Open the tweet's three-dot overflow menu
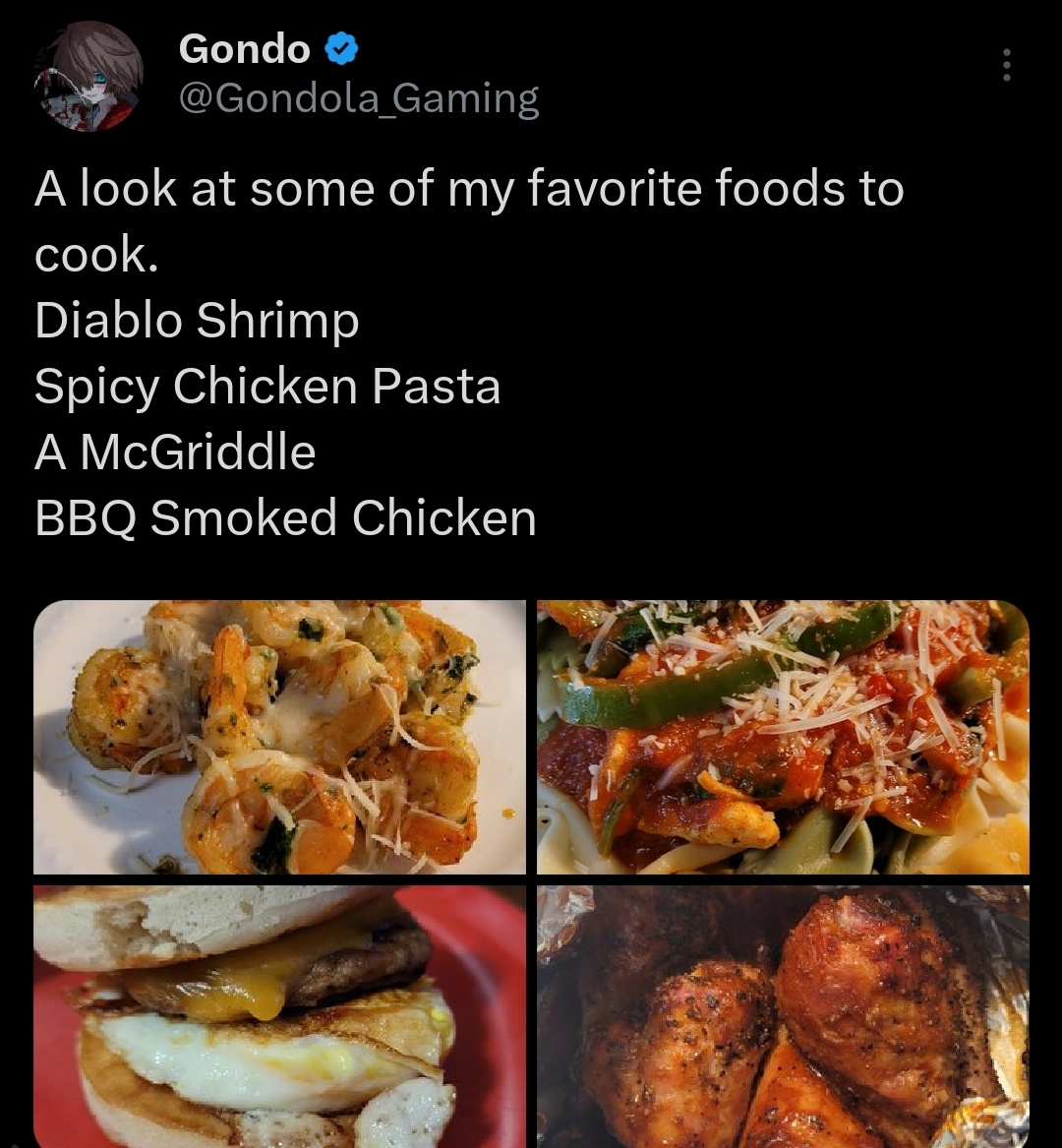This screenshot has width=1062, height=1148. click(x=1006, y=65)
